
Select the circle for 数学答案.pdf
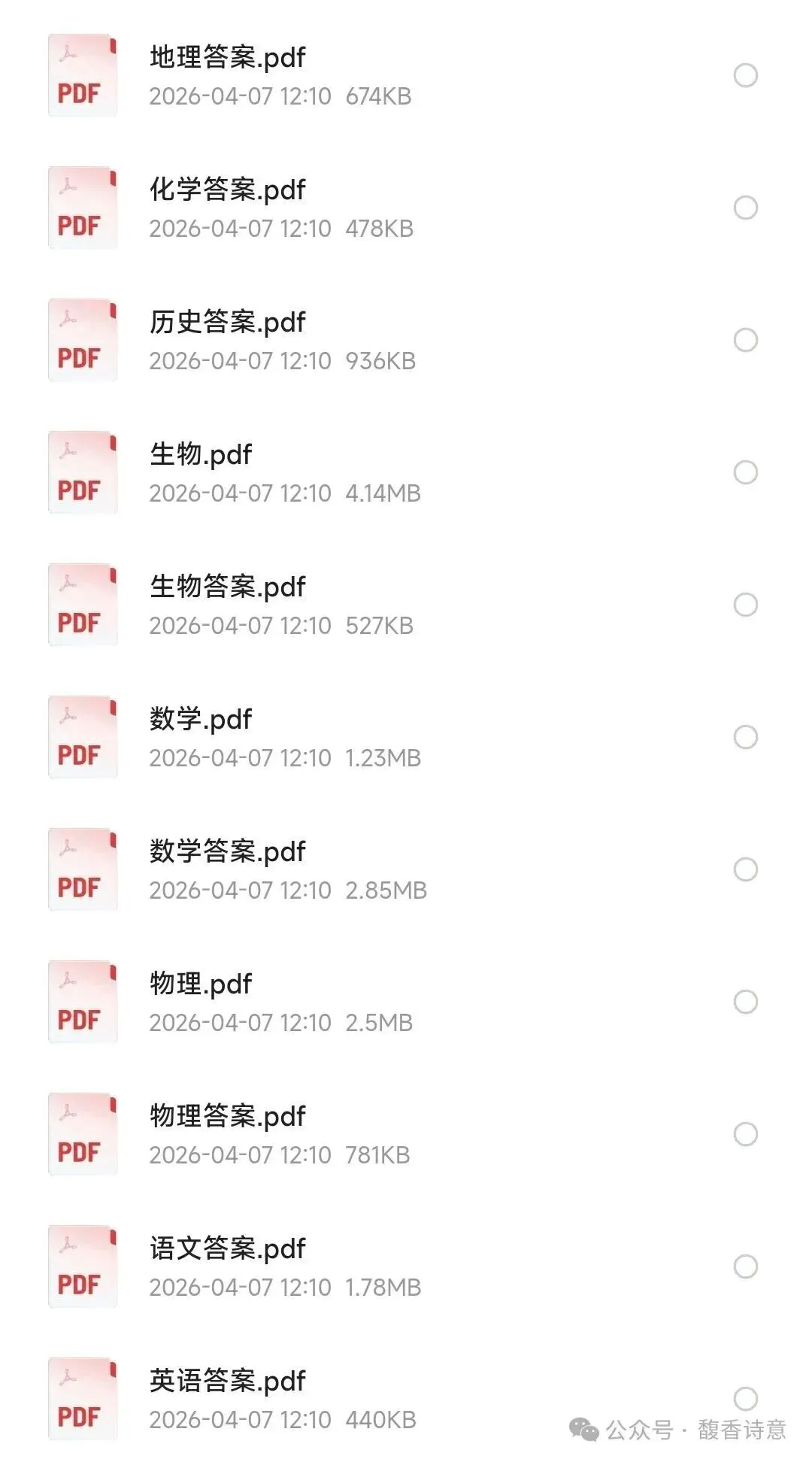tap(745, 869)
